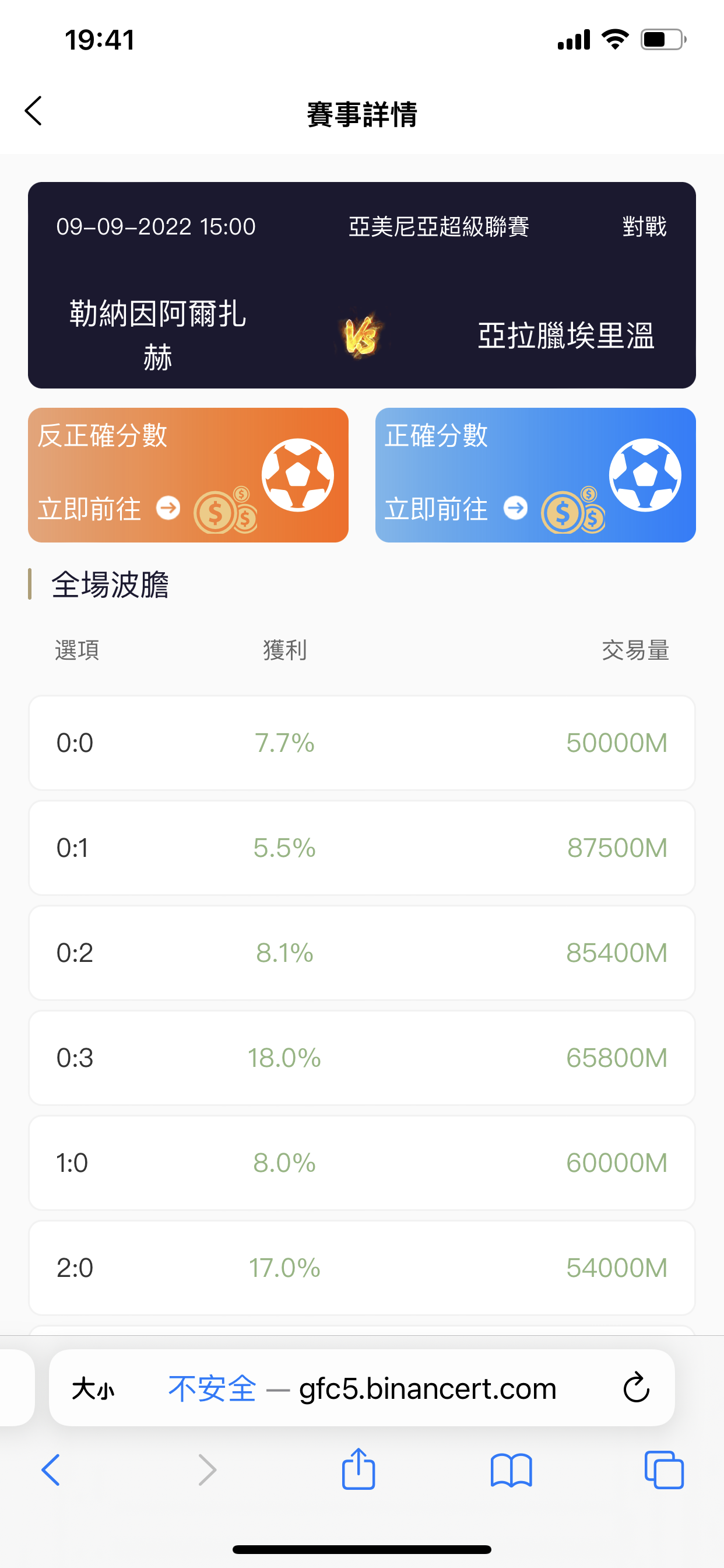This screenshot has height=1568, width=724.
Task: Pick the 0:3 score with 18.0% profit
Action: tap(362, 1058)
